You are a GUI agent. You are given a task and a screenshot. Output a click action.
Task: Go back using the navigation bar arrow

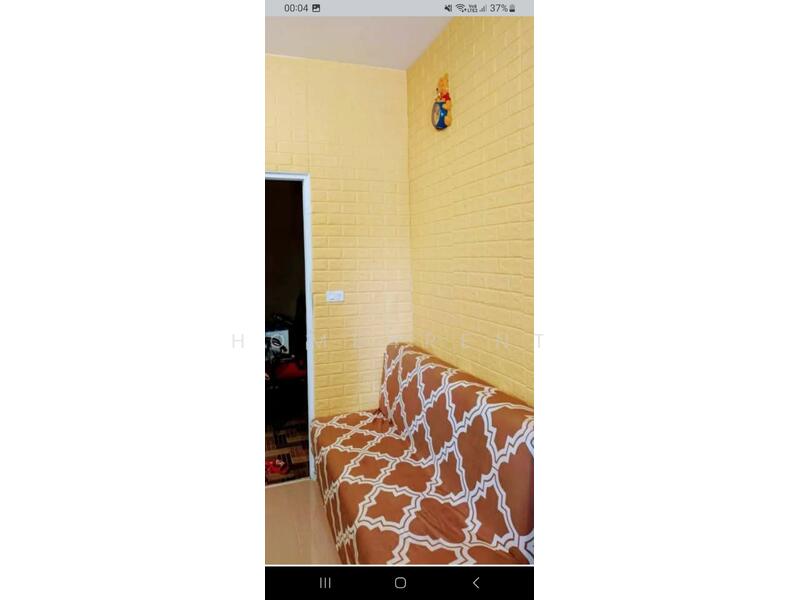476,582
